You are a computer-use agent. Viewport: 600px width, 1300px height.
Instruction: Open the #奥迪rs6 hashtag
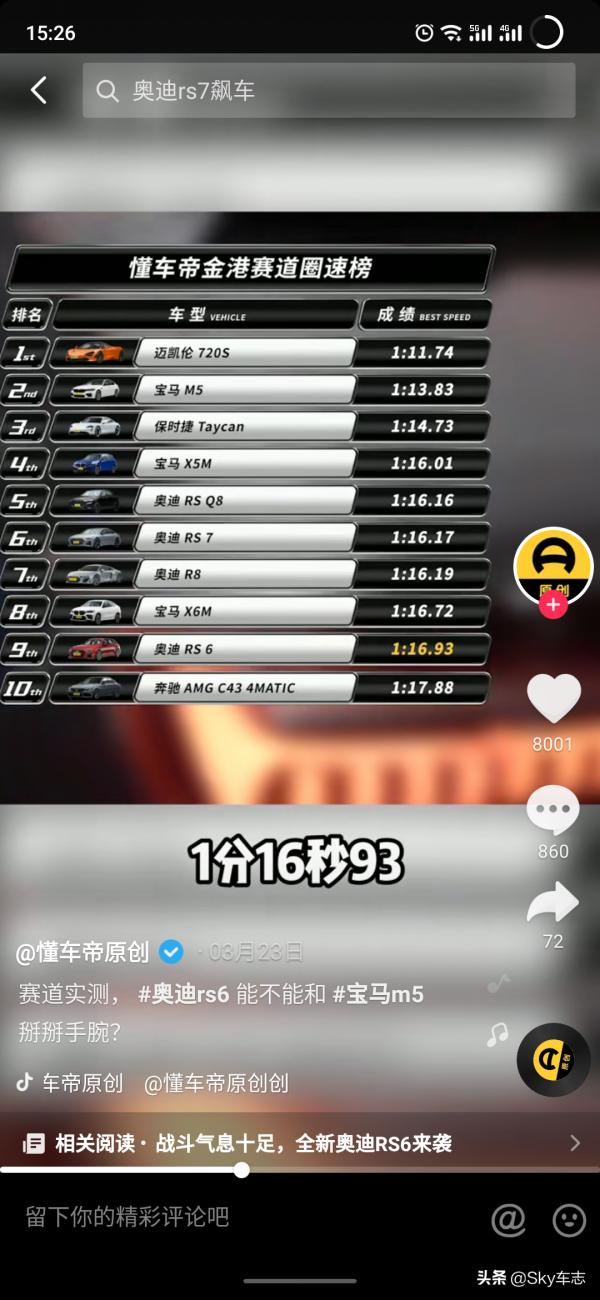pyautogui.click(x=185, y=994)
